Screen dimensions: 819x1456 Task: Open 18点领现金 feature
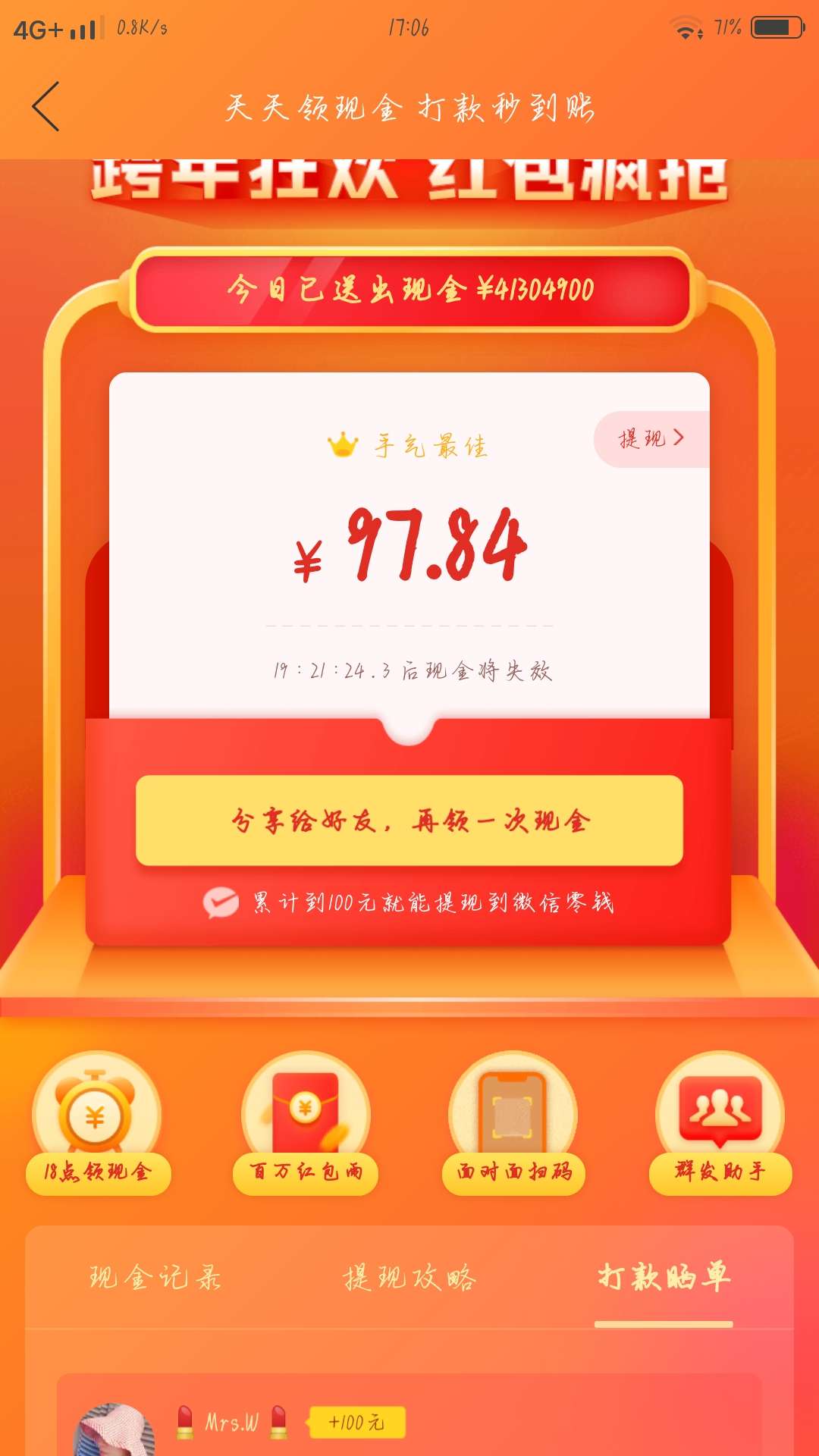97,1122
